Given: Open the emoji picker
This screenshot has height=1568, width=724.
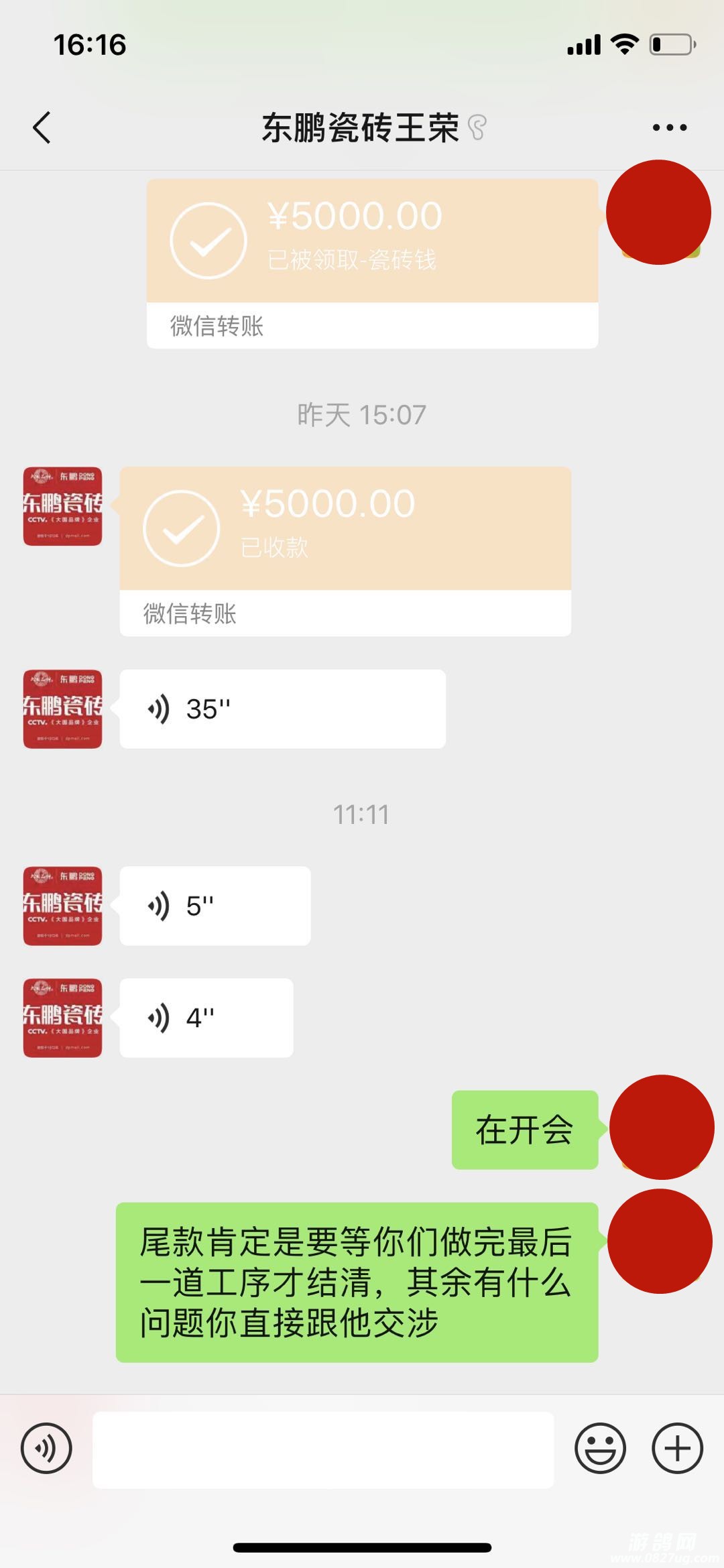Looking at the screenshot, I should tap(600, 1448).
